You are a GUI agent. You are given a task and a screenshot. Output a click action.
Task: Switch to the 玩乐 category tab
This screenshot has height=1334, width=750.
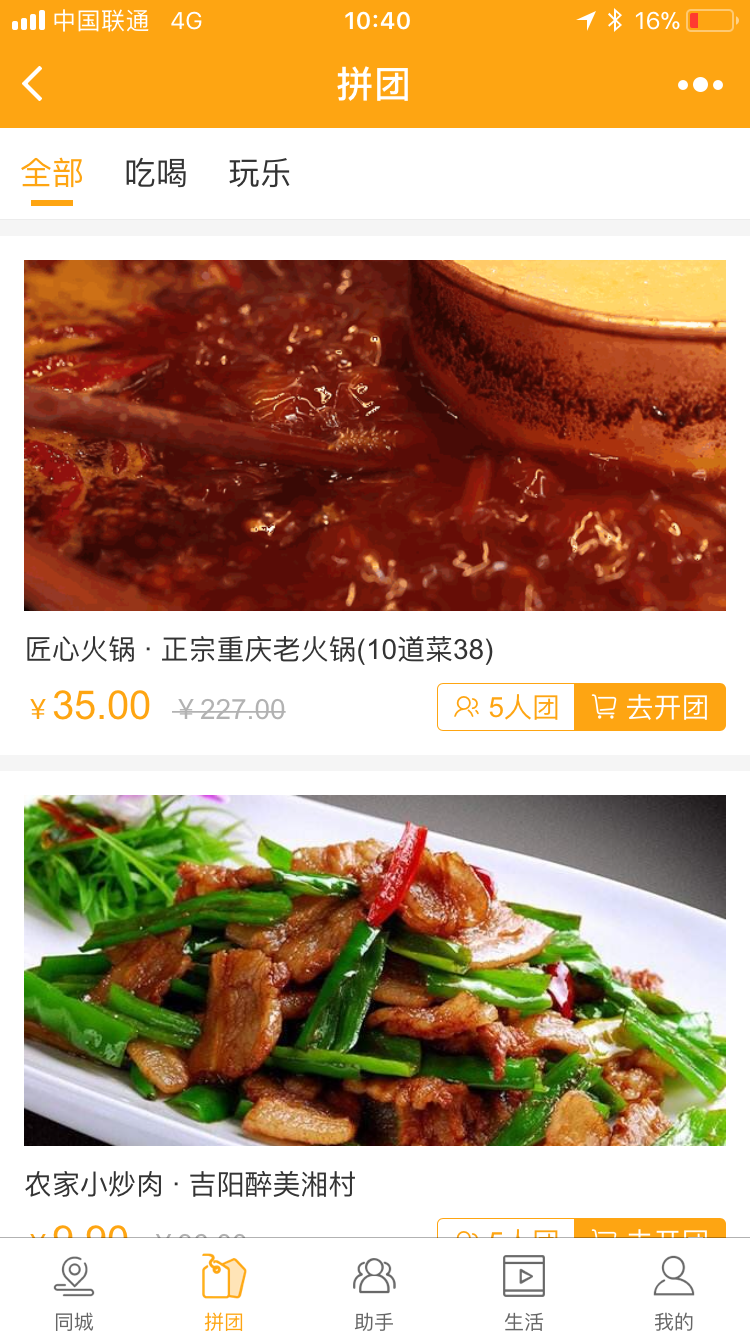[x=259, y=173]
